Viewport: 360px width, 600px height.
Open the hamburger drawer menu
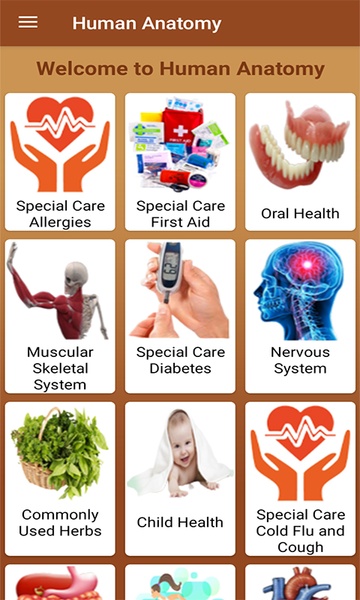point(28,22)
